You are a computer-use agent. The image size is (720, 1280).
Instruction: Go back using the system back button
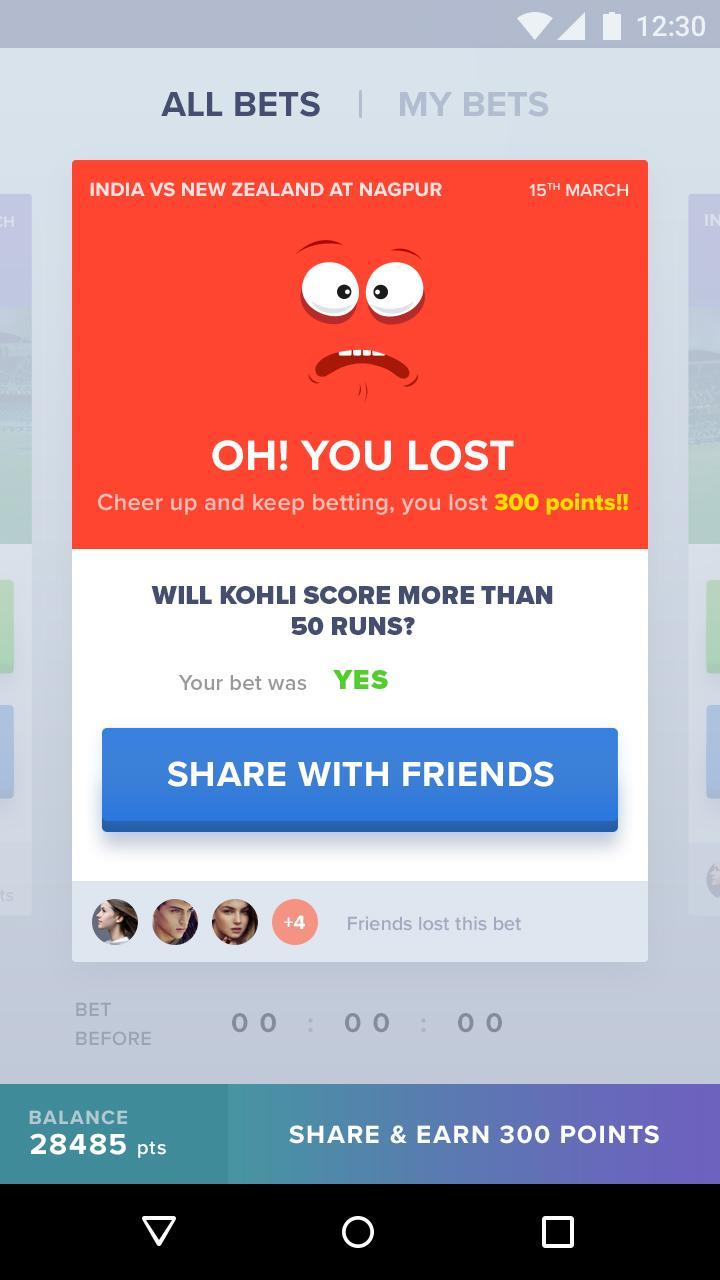tap(159, 1231)
